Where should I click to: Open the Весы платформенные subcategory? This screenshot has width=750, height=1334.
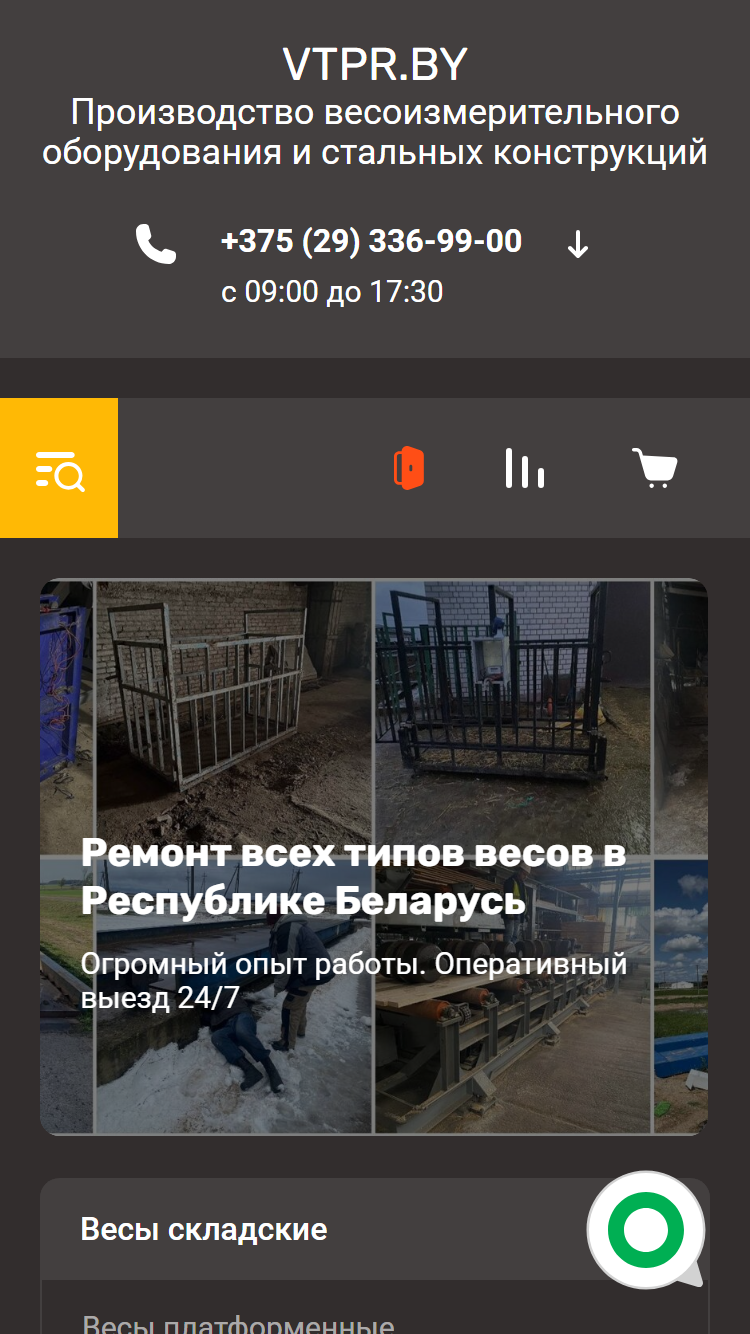[238, 1323]
